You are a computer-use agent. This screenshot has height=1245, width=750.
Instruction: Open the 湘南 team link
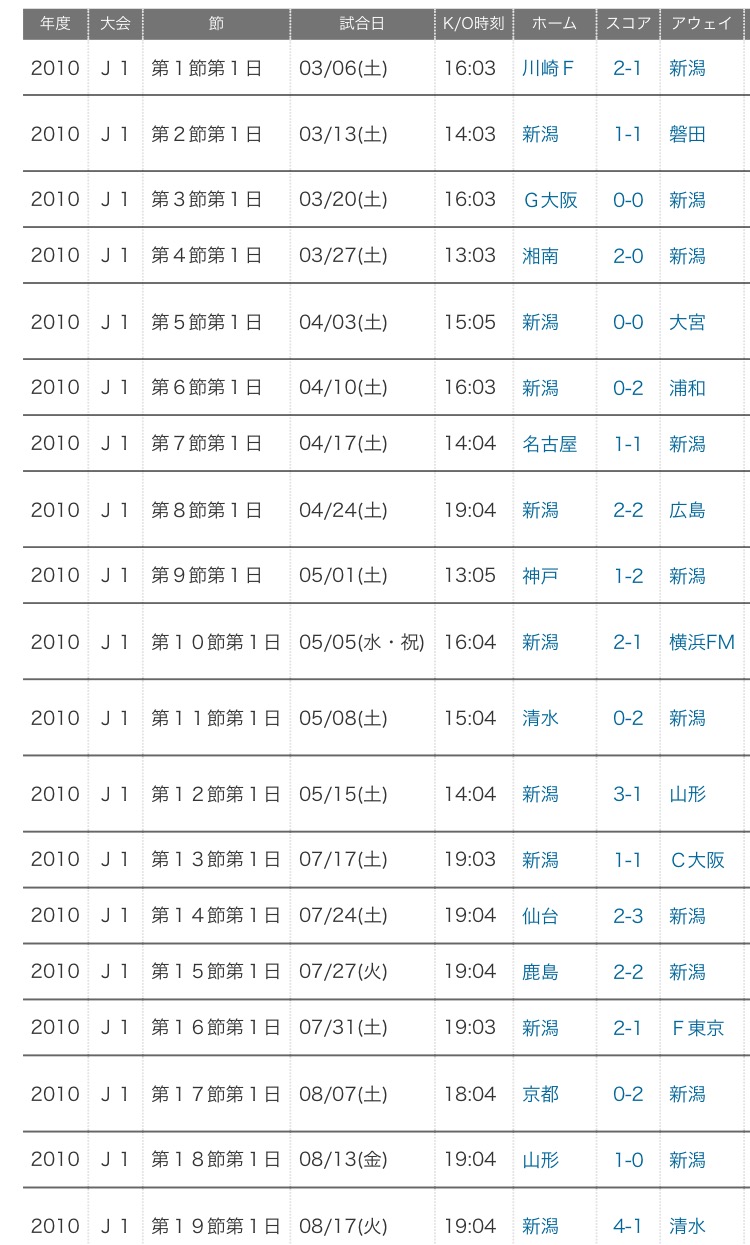(540, 256)
